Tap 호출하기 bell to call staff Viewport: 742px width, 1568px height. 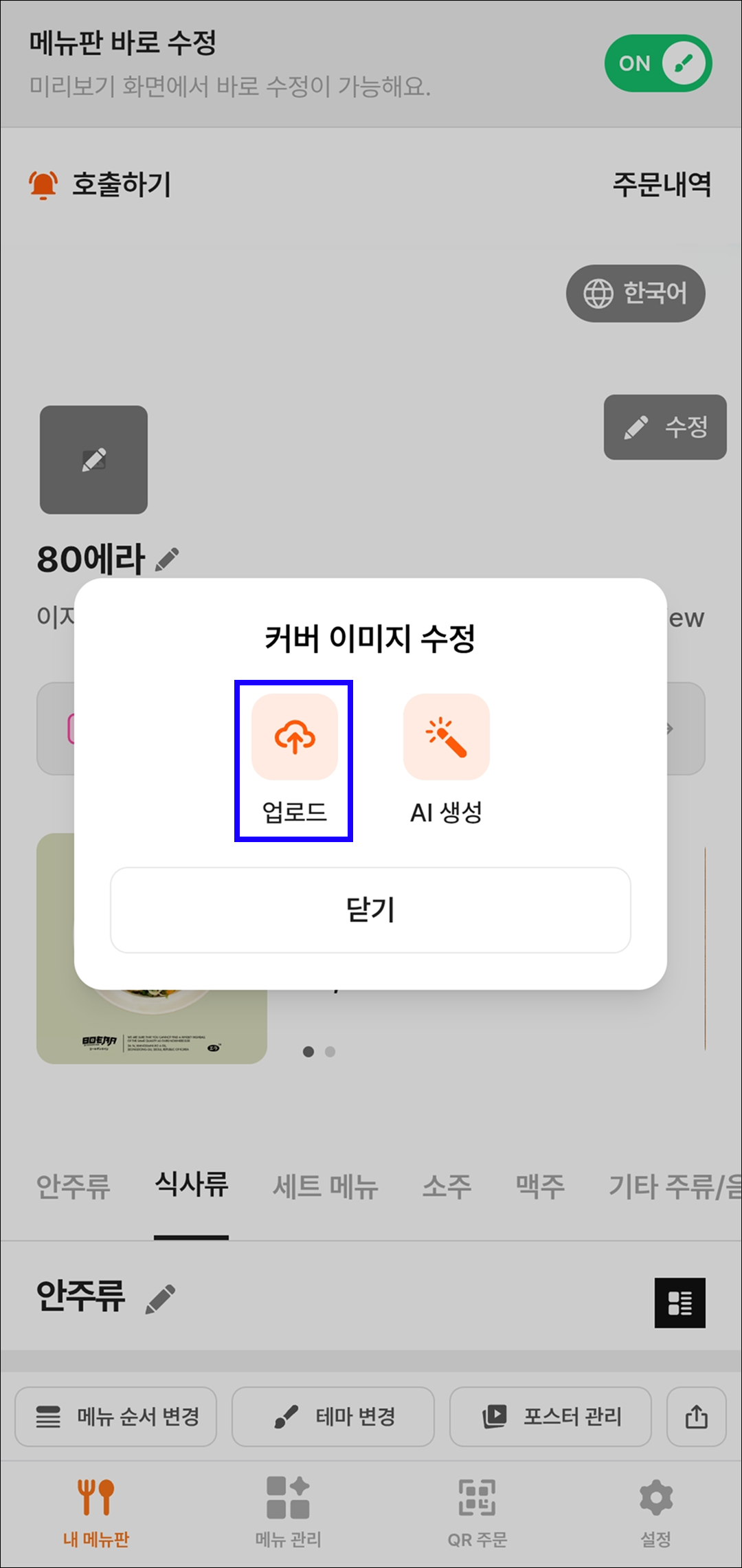pyautogui.click(x=100, y=184)
